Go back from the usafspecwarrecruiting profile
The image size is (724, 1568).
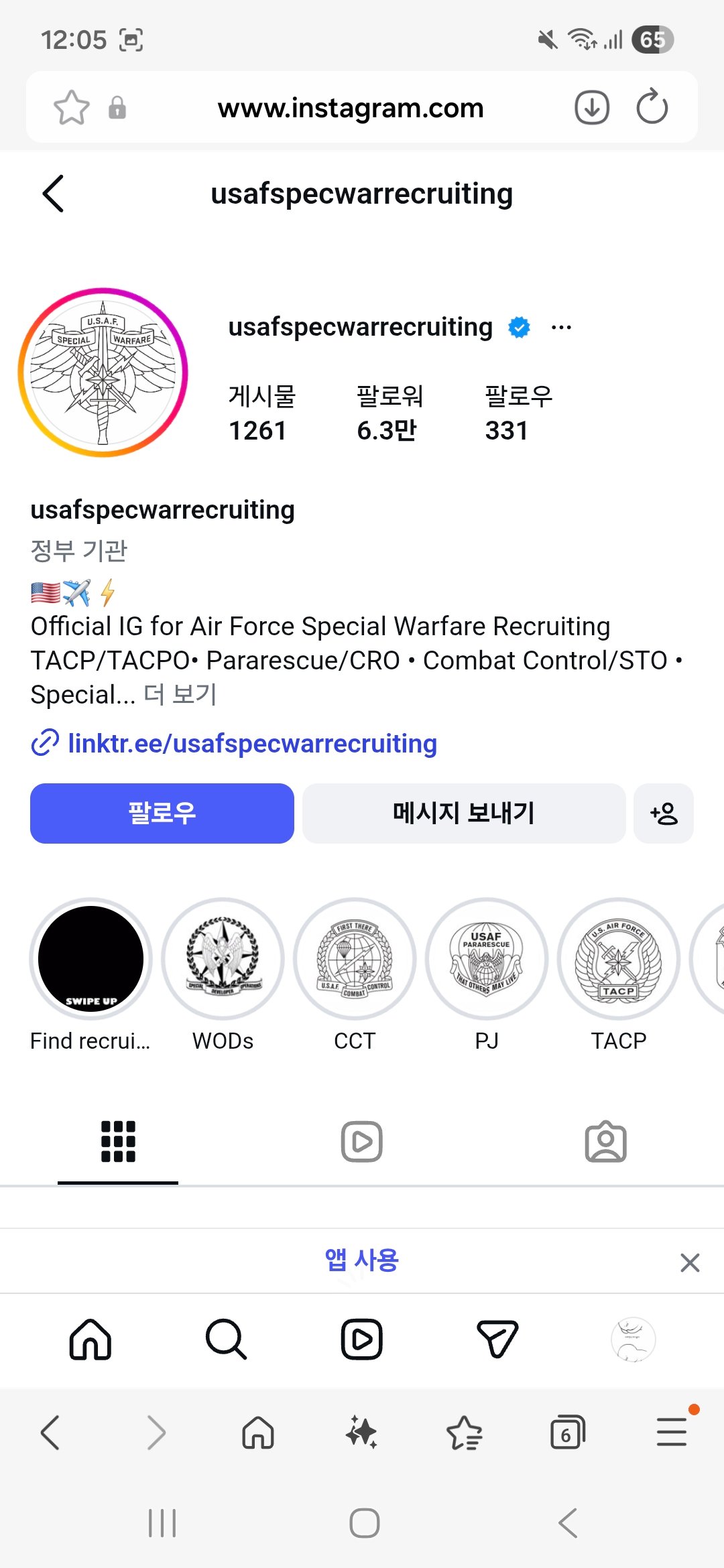[54, 194]
